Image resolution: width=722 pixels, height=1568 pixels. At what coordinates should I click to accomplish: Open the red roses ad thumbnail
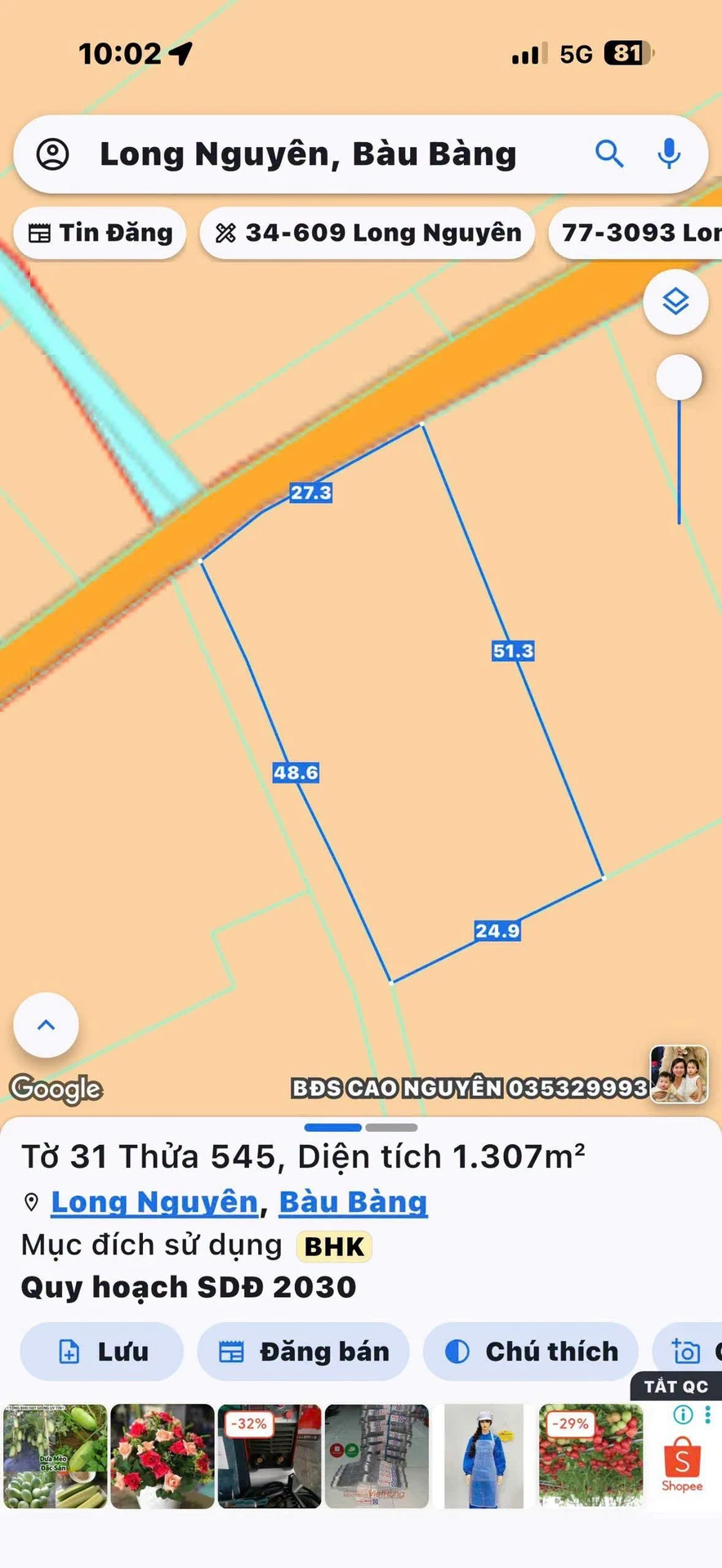163,1456
